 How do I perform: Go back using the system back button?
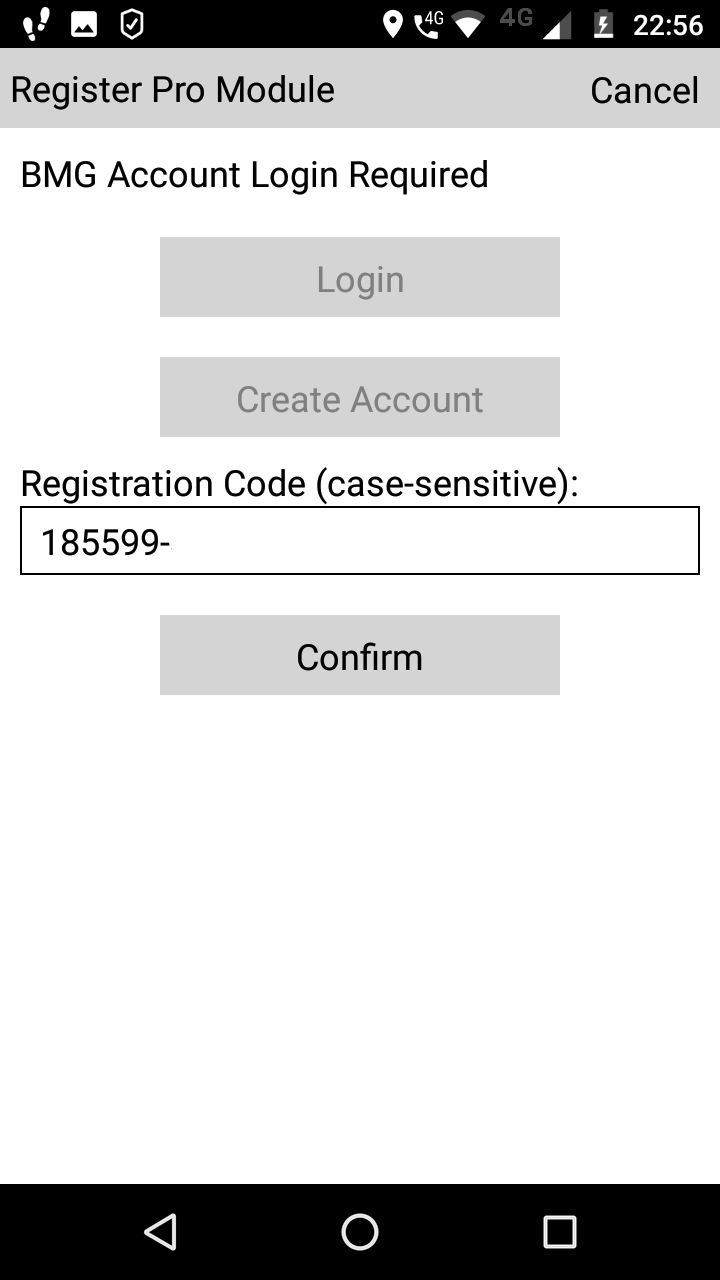[160, 1232]
